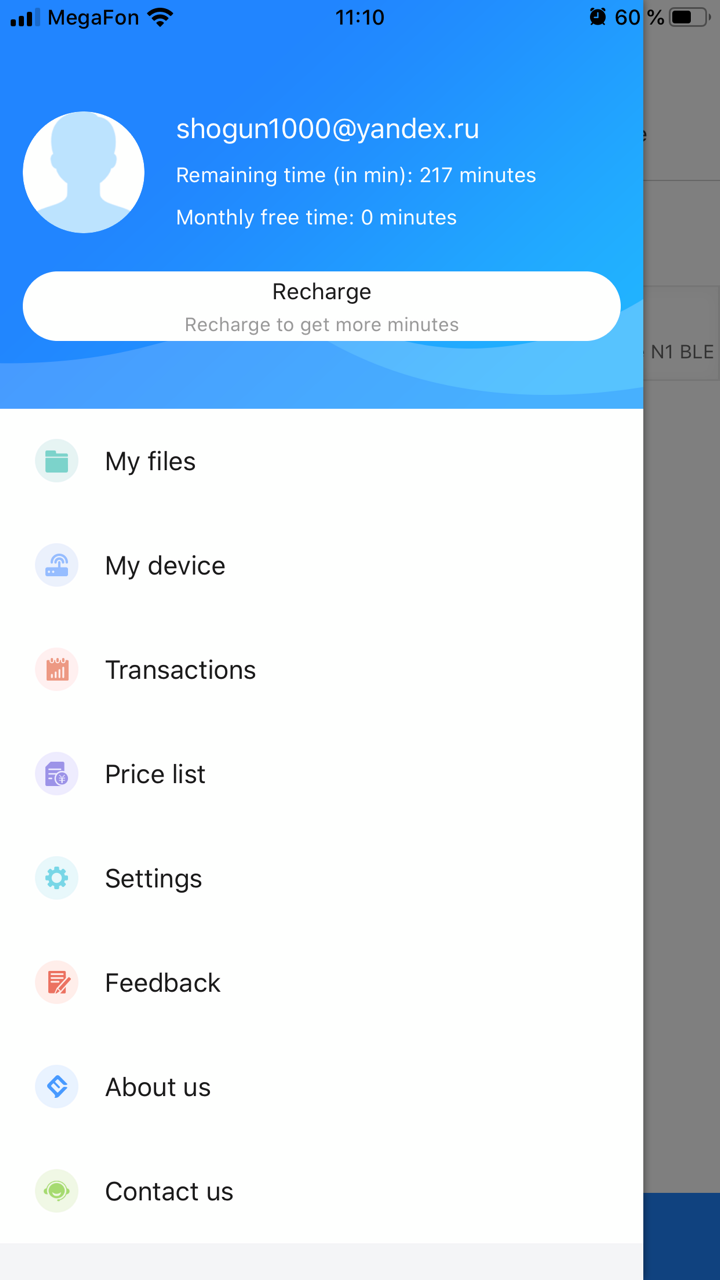The height and width of the screenshot is (1280, 720).
Task: Open the profile avatar picture
Action: coord(84,173)
